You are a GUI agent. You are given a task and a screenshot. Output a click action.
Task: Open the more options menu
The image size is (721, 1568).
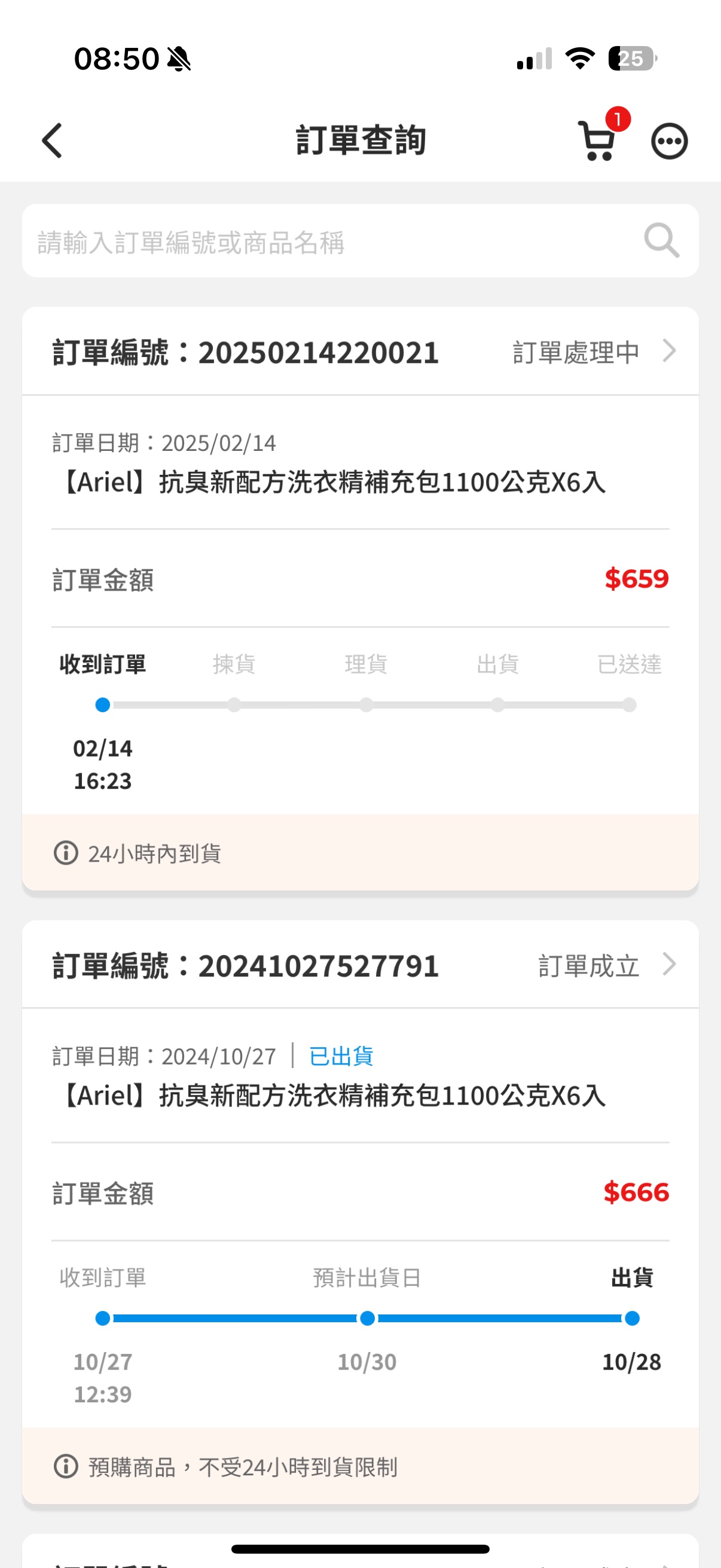click(x=669, y=141)
